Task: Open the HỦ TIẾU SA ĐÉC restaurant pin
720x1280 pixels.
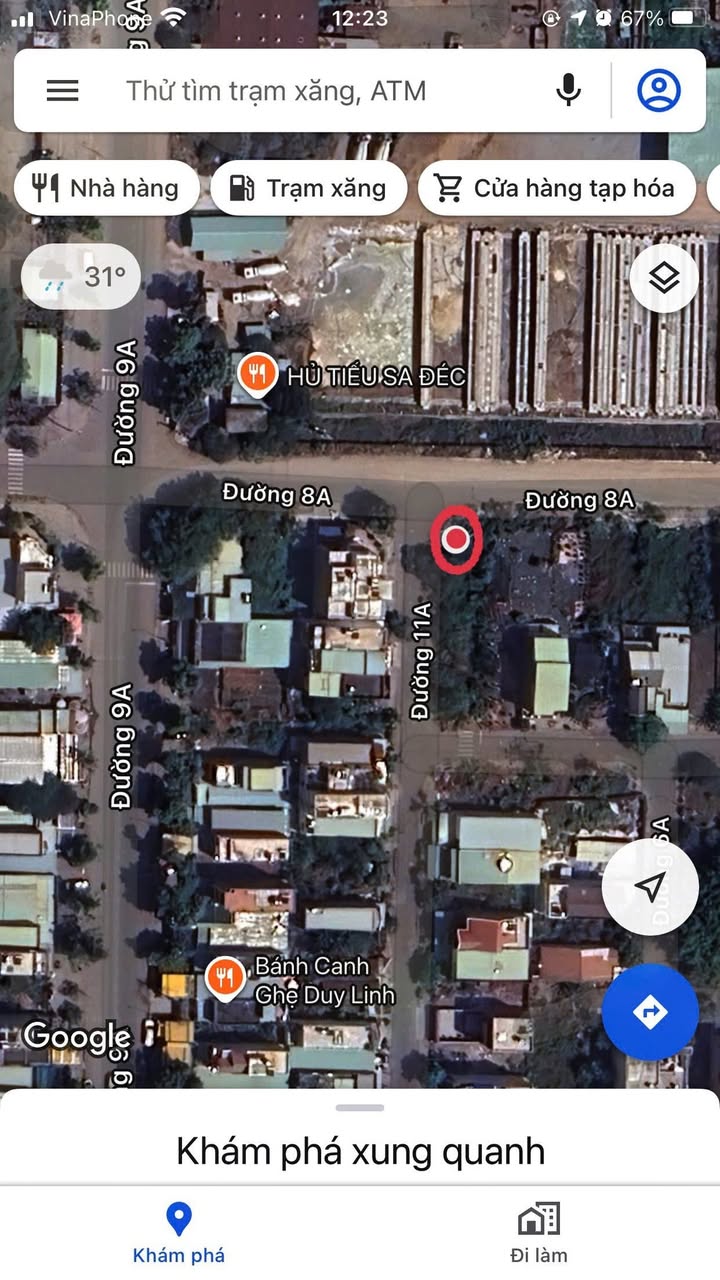Action: [x=257, y=376]
